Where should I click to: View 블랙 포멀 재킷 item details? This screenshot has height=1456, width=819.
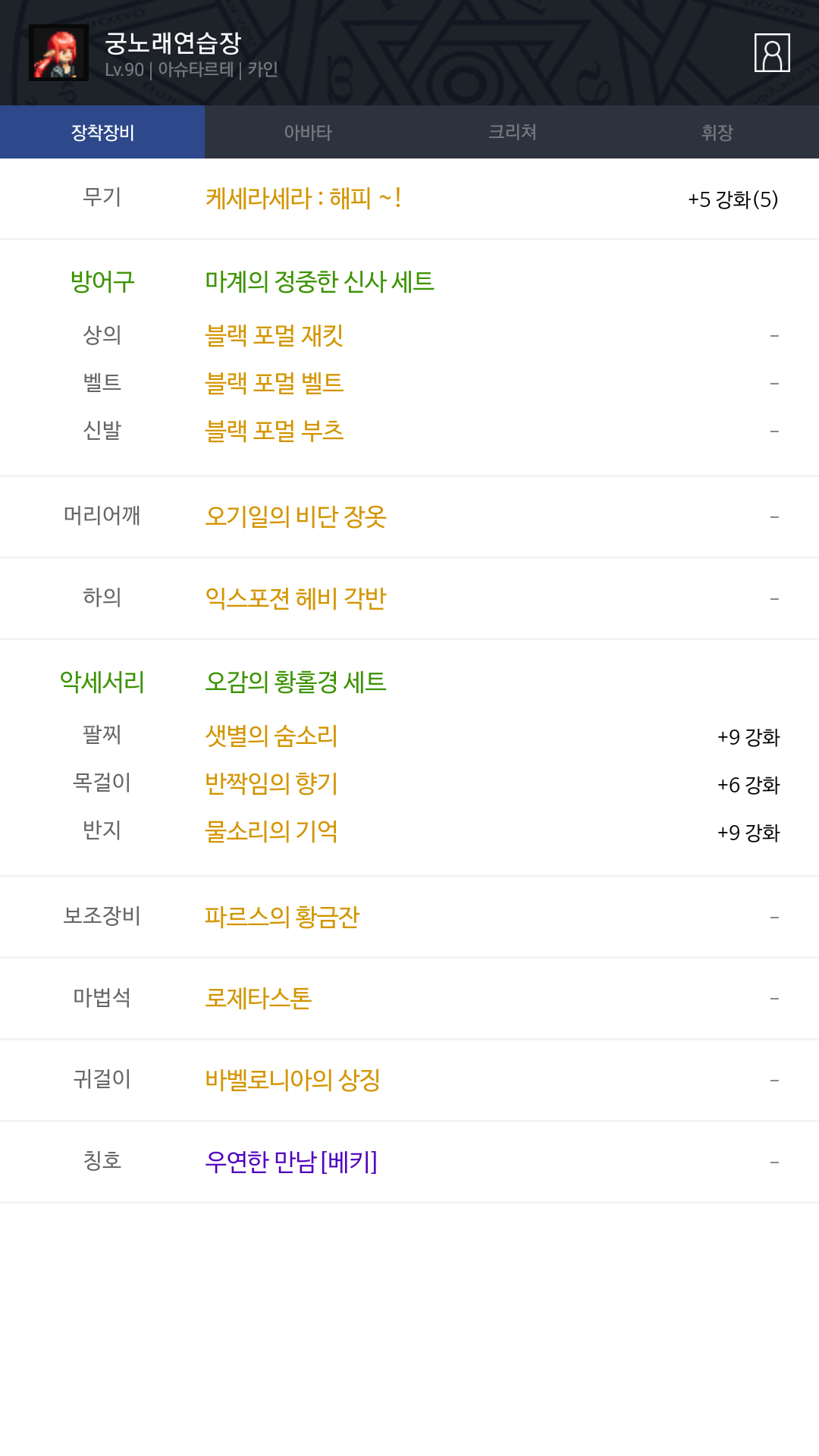275,335
